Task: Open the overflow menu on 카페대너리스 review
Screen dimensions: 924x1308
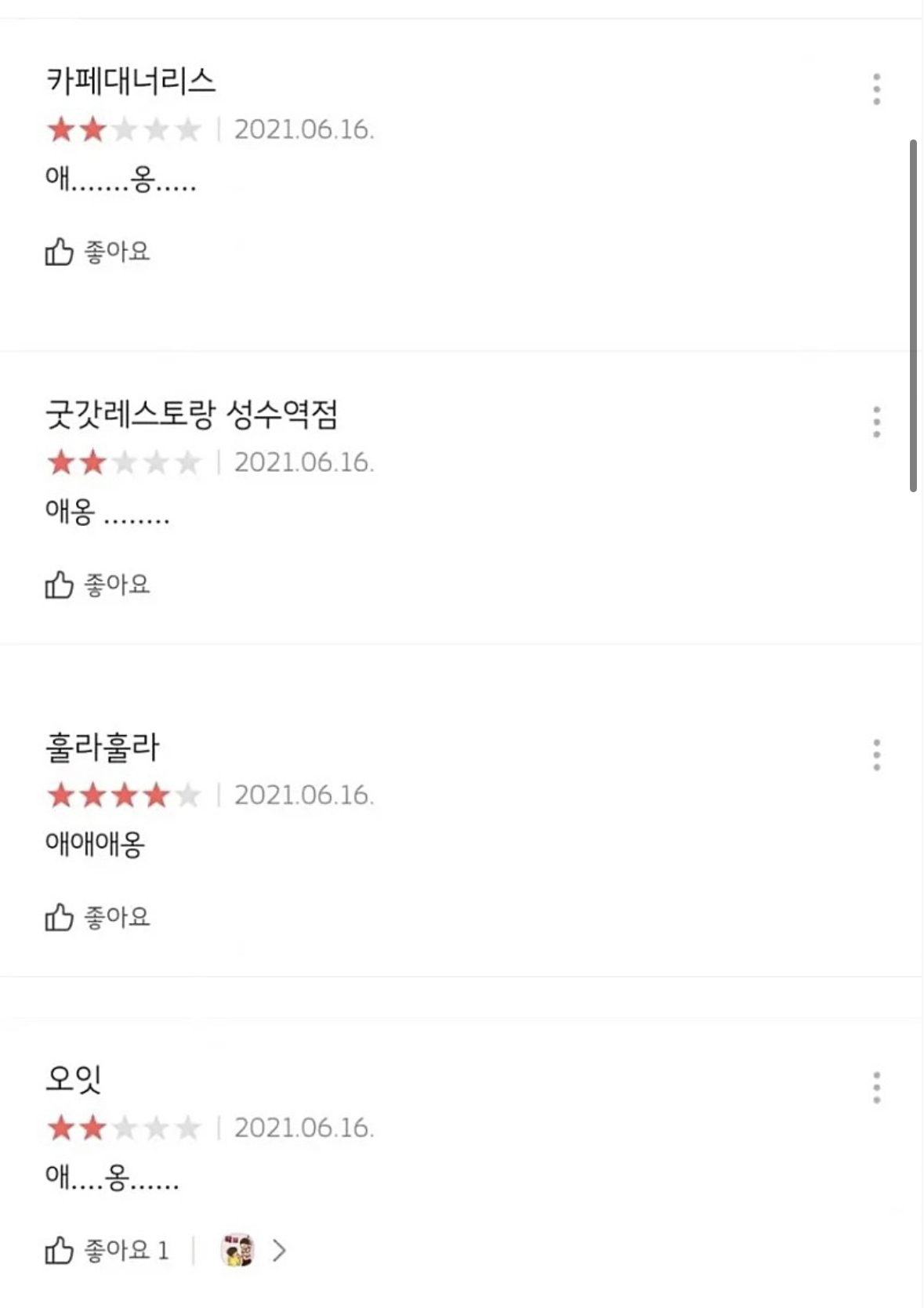Action: 875,89
